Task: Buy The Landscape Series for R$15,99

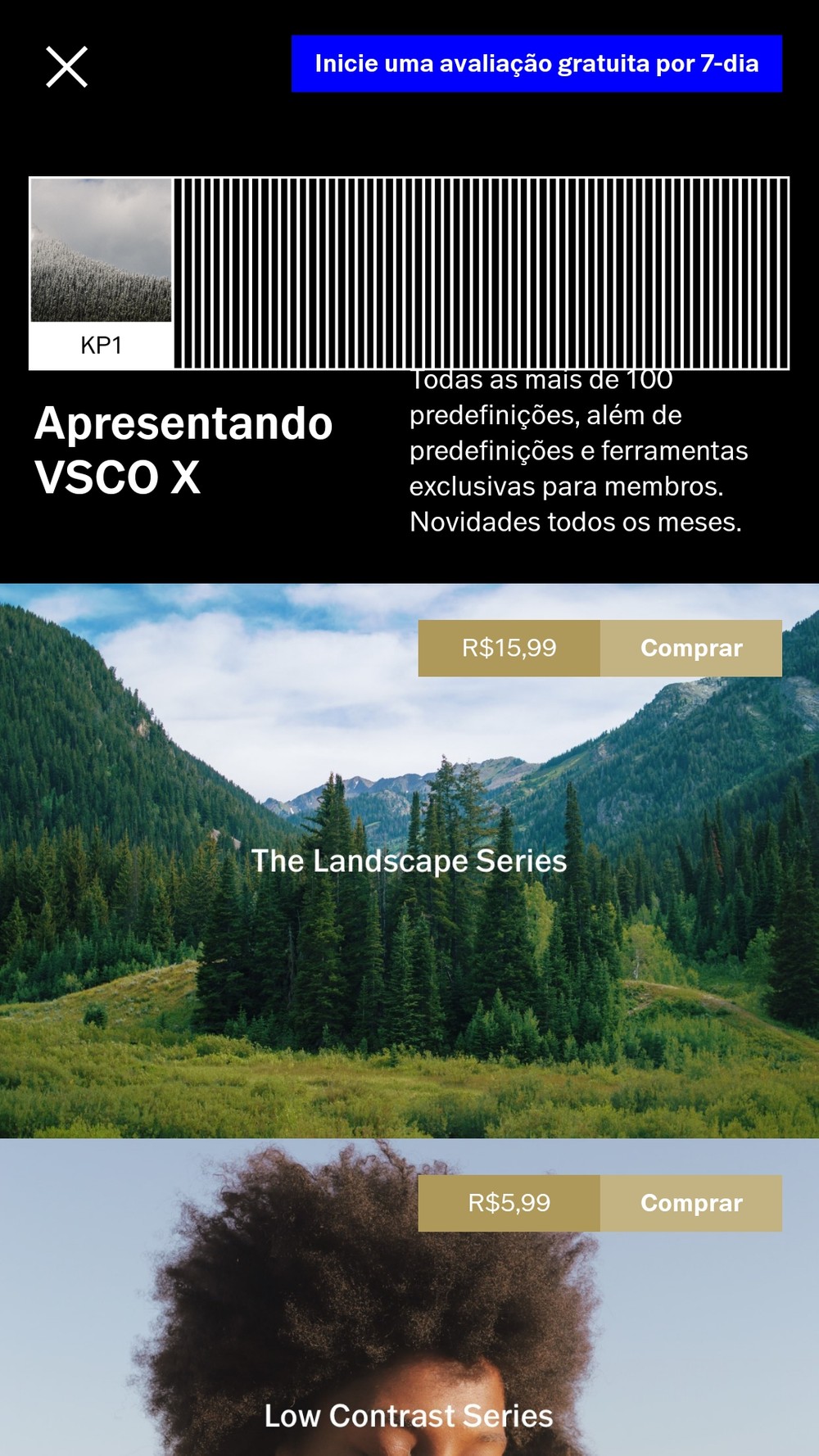Action: [x=690, y=648]
